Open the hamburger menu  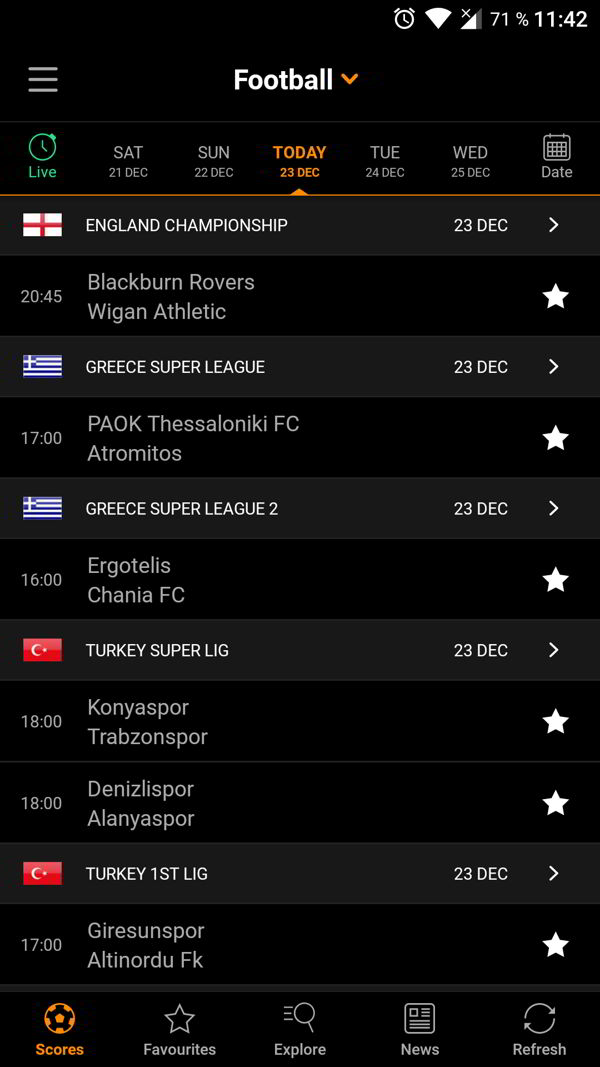[43, 80]
